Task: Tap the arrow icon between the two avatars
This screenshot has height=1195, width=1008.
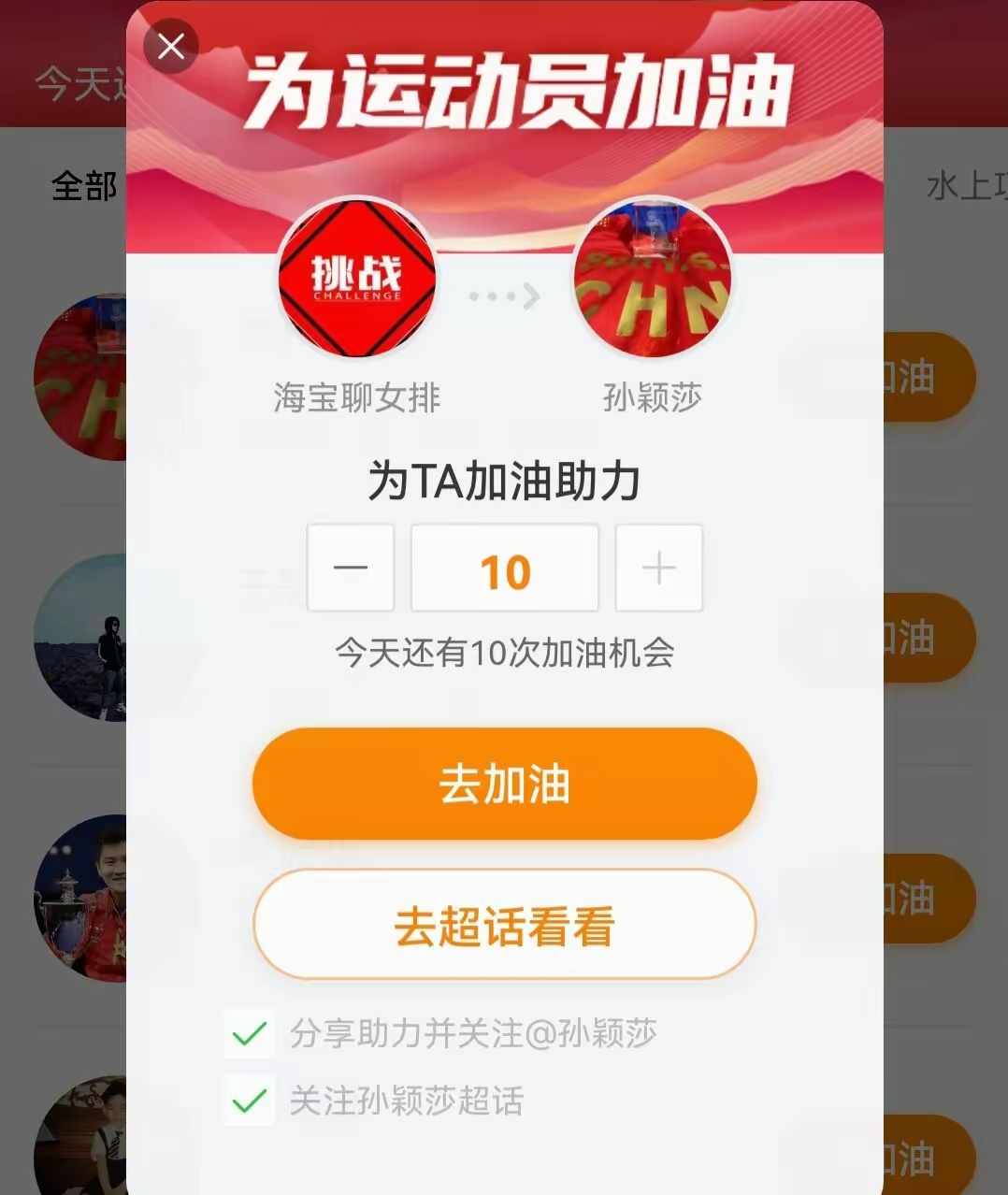Action: pyautogui.click(x=505, y=297)
